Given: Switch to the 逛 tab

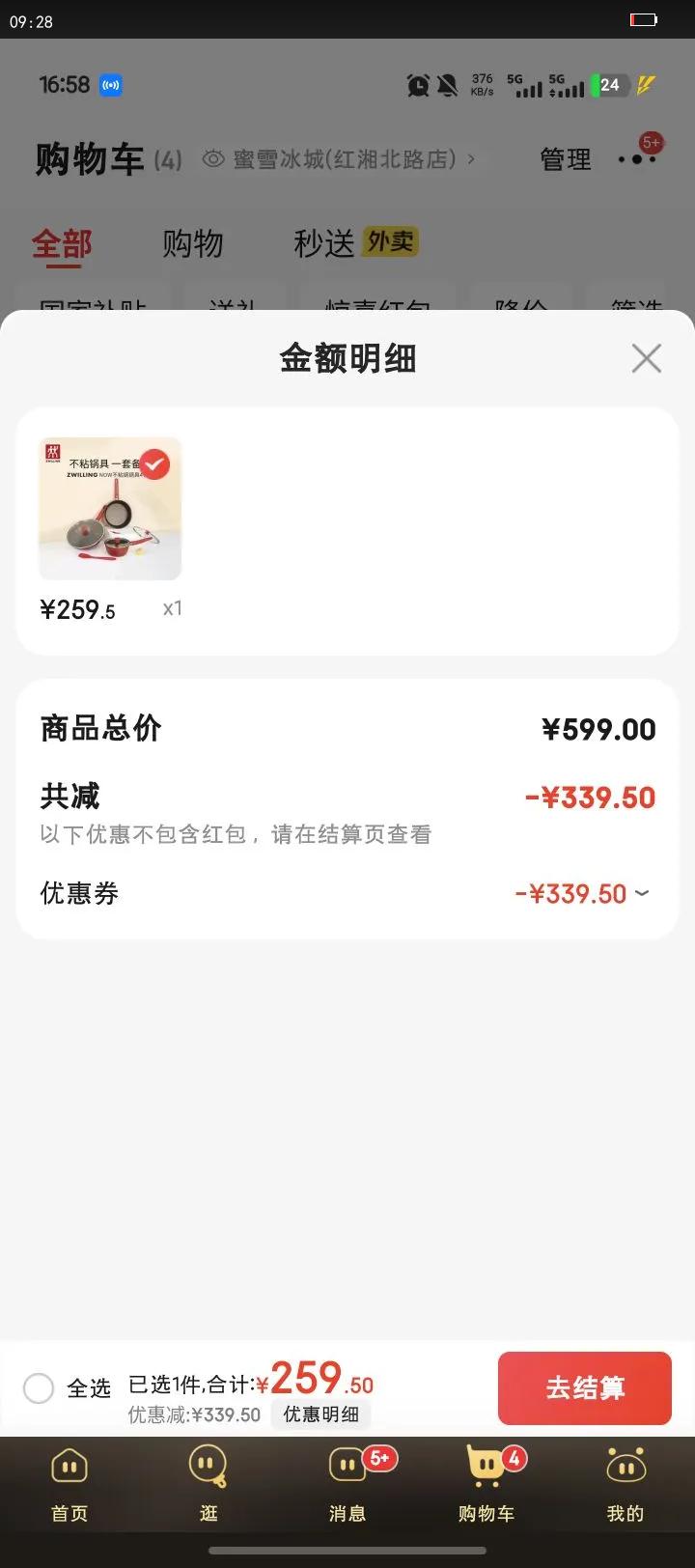Looking at the screenshot, I should click(208, 1483).
